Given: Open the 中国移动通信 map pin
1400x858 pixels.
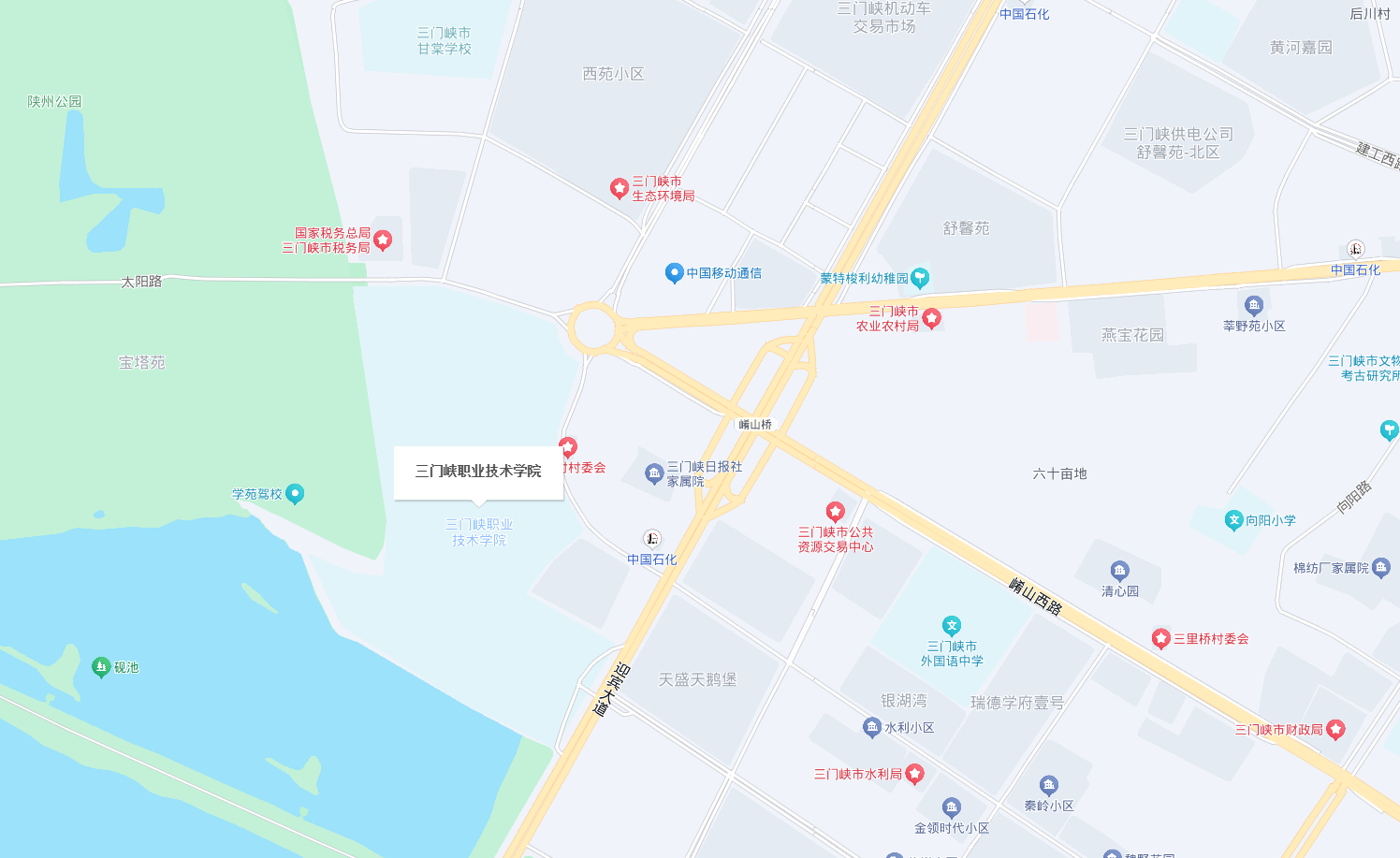Looking at the screenshot, I should click(674, 272).
